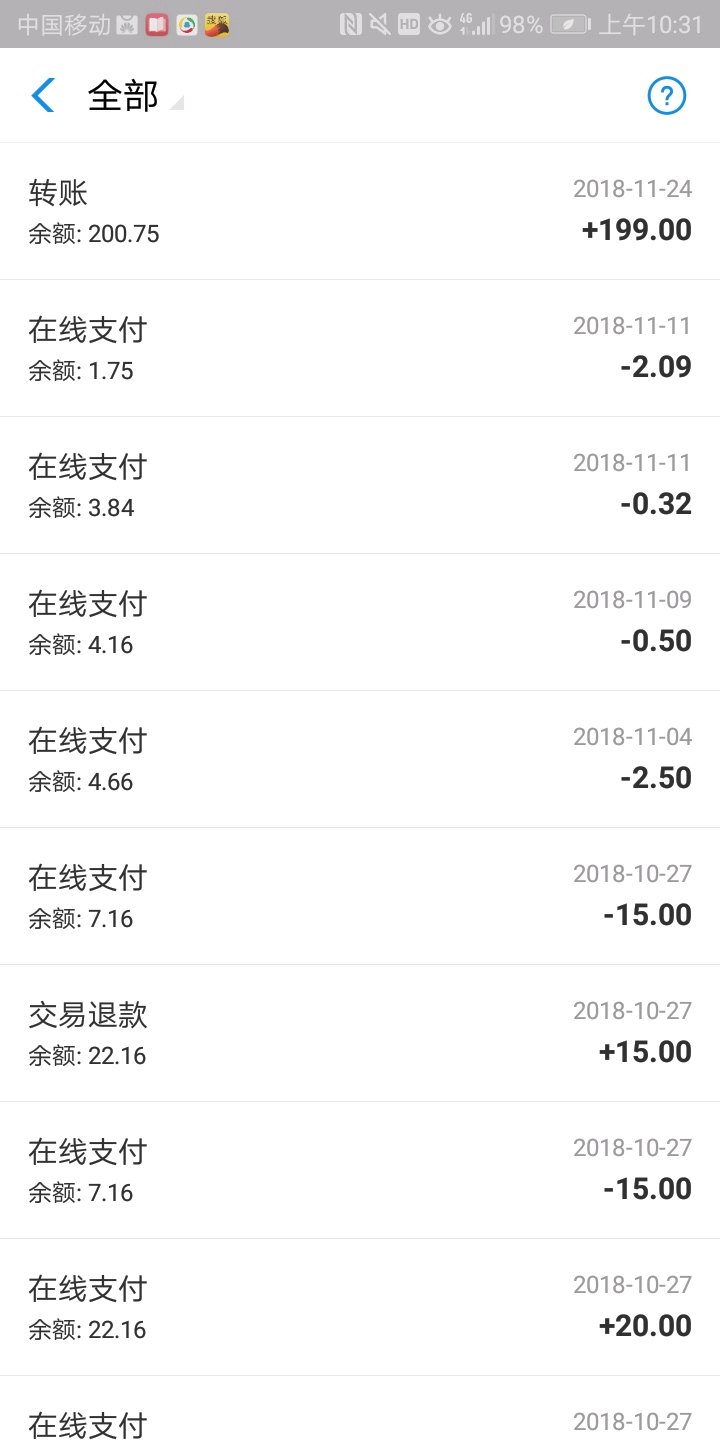Viewport: 720px width, 1440px height.
Task: View the 在线支付 -2.09 record
Action: (360, 348)
